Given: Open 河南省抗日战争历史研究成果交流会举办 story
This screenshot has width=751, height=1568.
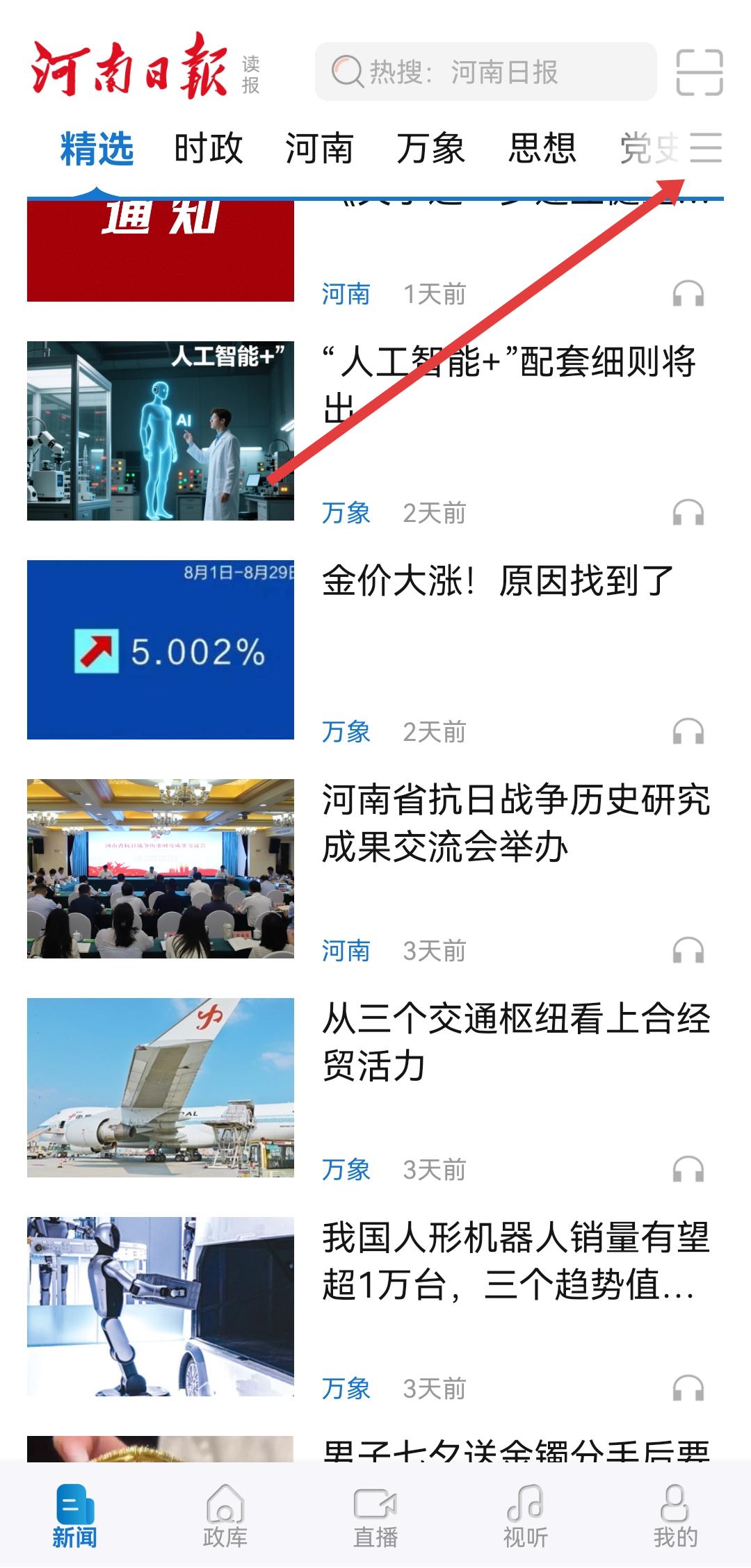Looking at the screenshot, I should pyautogui.click(x=515, y=823).
